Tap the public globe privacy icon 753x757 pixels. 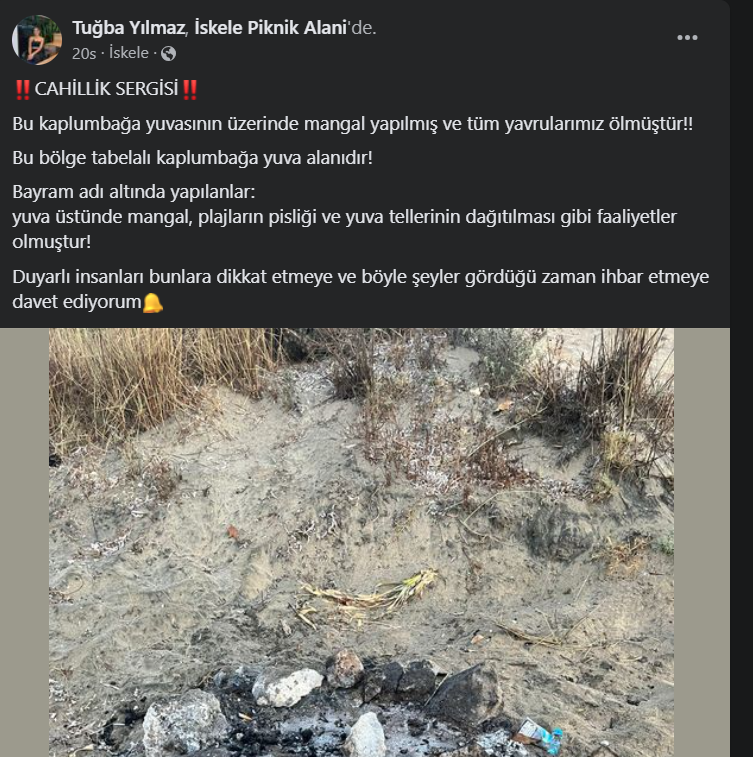click(168, 53)
